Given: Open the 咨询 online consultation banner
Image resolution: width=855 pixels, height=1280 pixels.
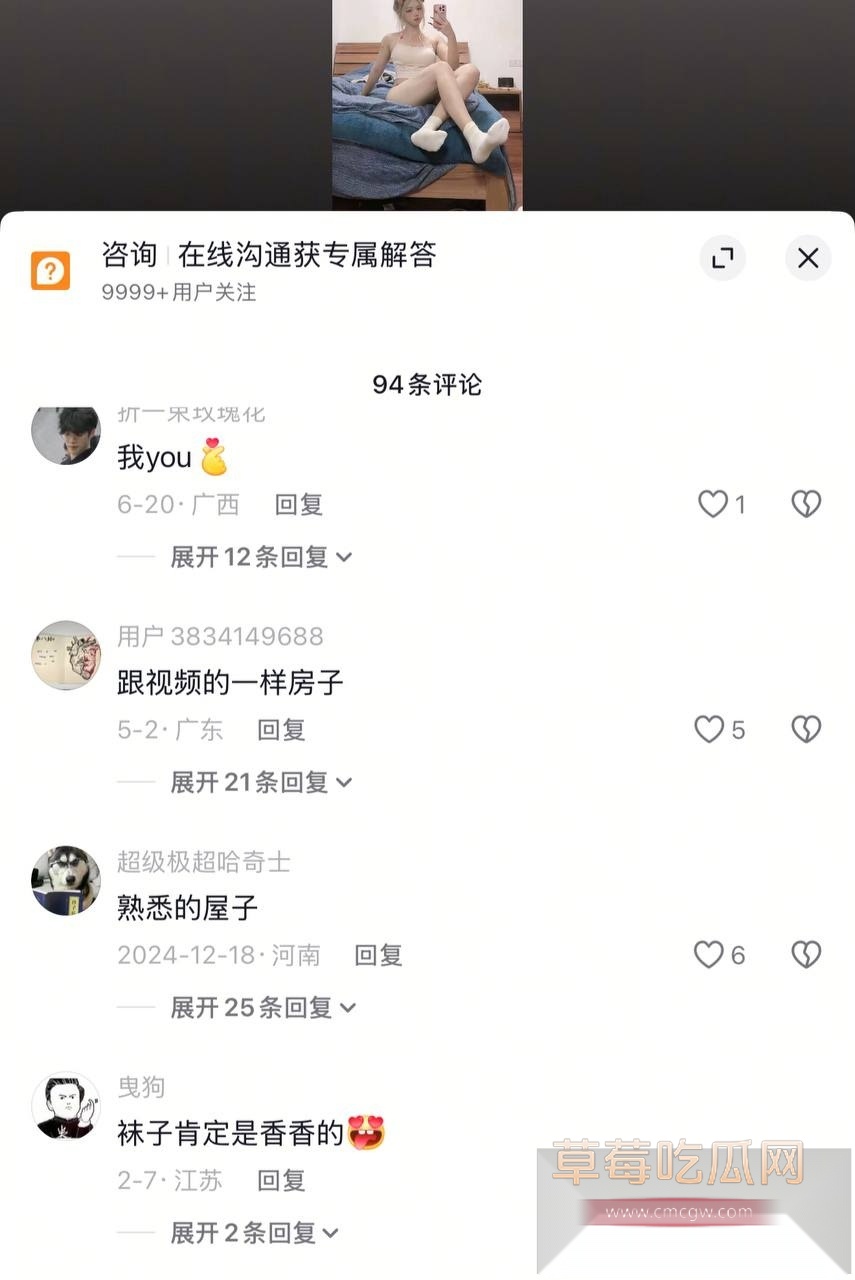Looking at the screenshot, I should click(x=268, y=256).
